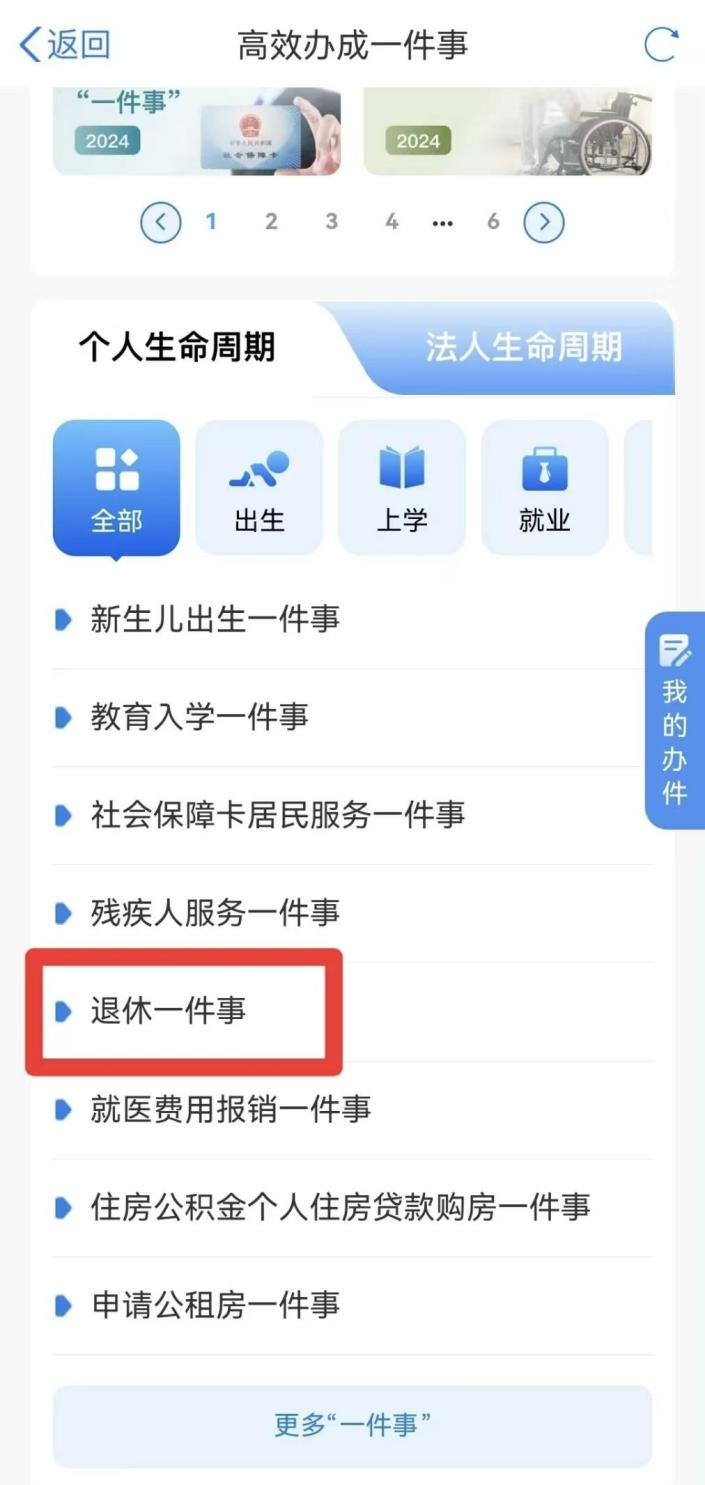Show 更多“一件事”
This screenshot has width=705, height=1485.
pos(352,1425)
